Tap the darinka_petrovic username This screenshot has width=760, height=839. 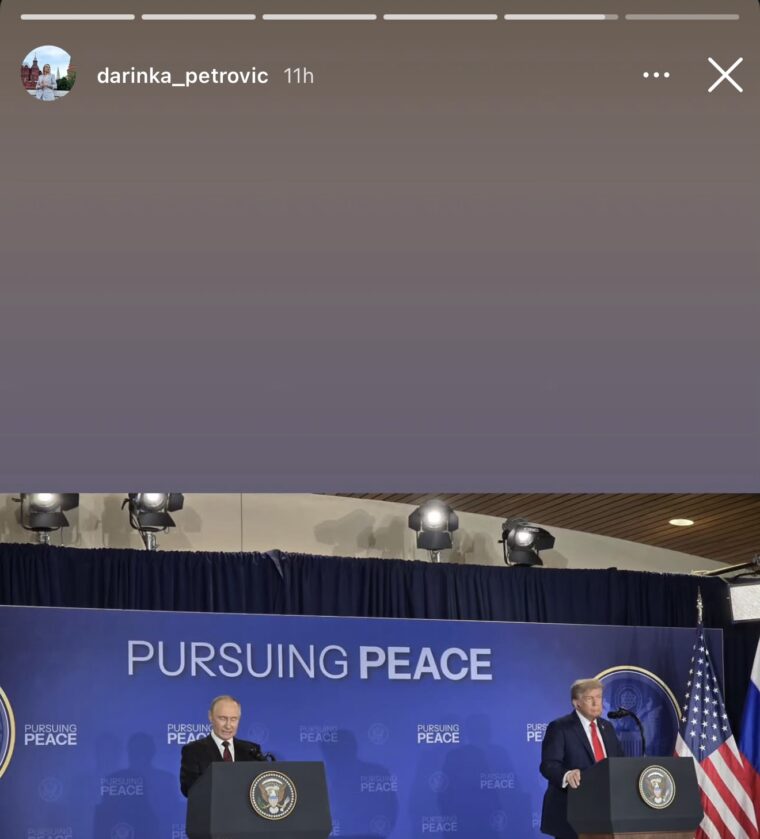182,76
